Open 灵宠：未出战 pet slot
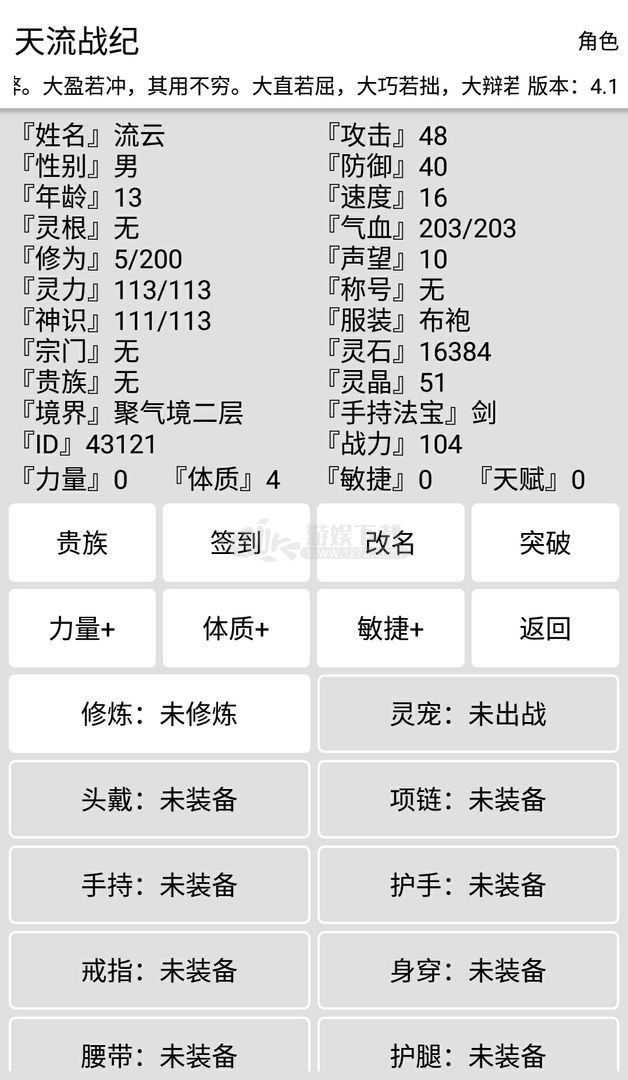The height and width of the screenshot is (1080, 628). tap(468, 714)
